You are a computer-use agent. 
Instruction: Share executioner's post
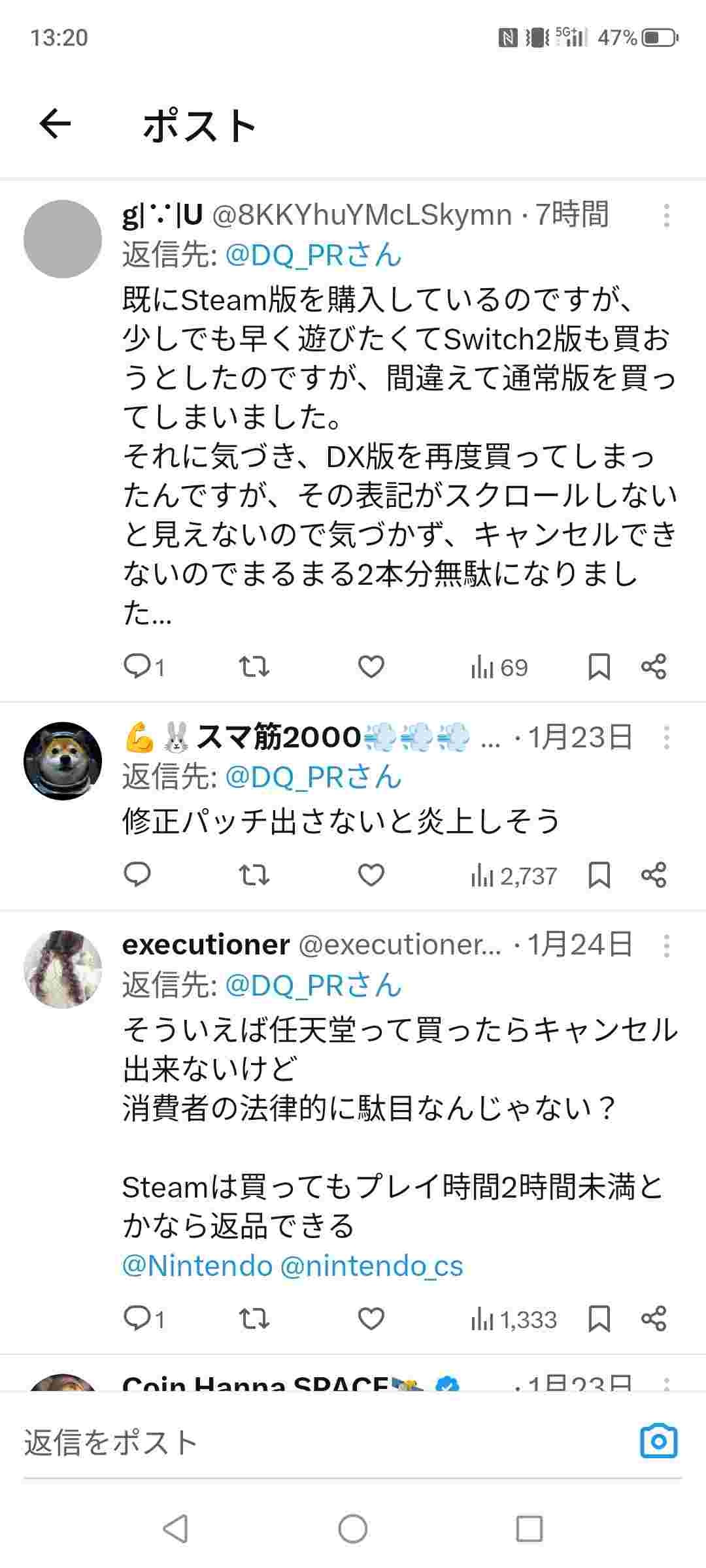pos(654,1318)
